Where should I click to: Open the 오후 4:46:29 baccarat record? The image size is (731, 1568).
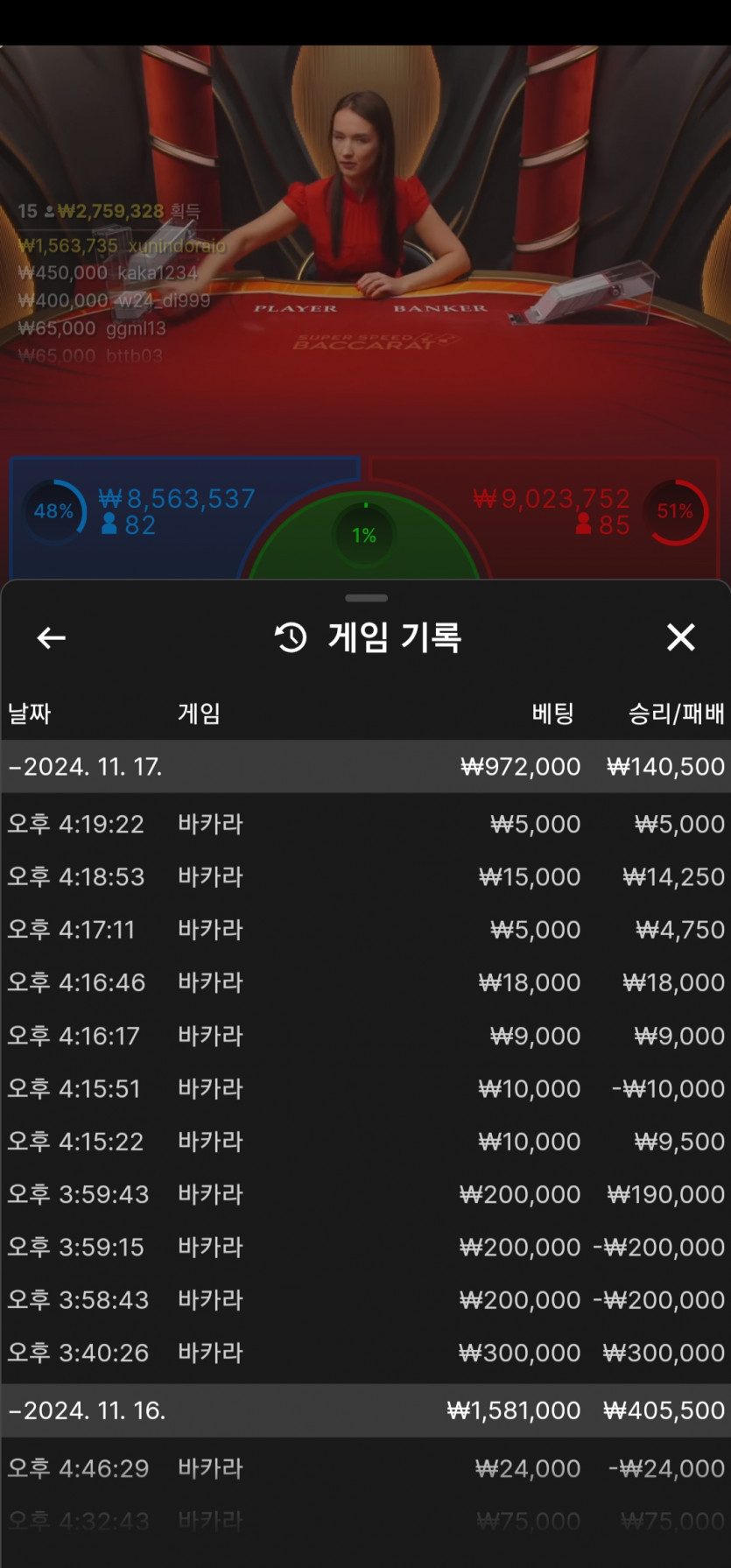click(x=366, y=1468)
